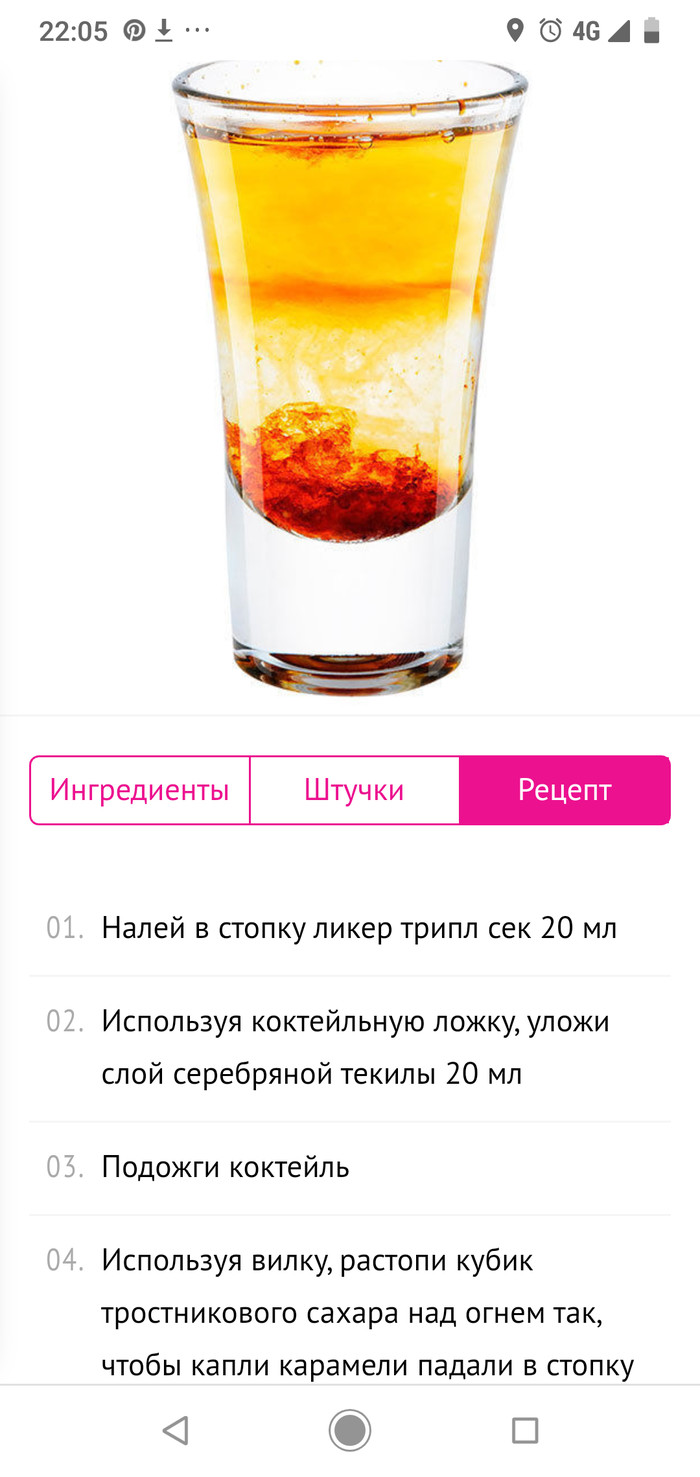Return to the home screen
The width and height of the screenshot is (700, 1477).
tap(350, 1430)
